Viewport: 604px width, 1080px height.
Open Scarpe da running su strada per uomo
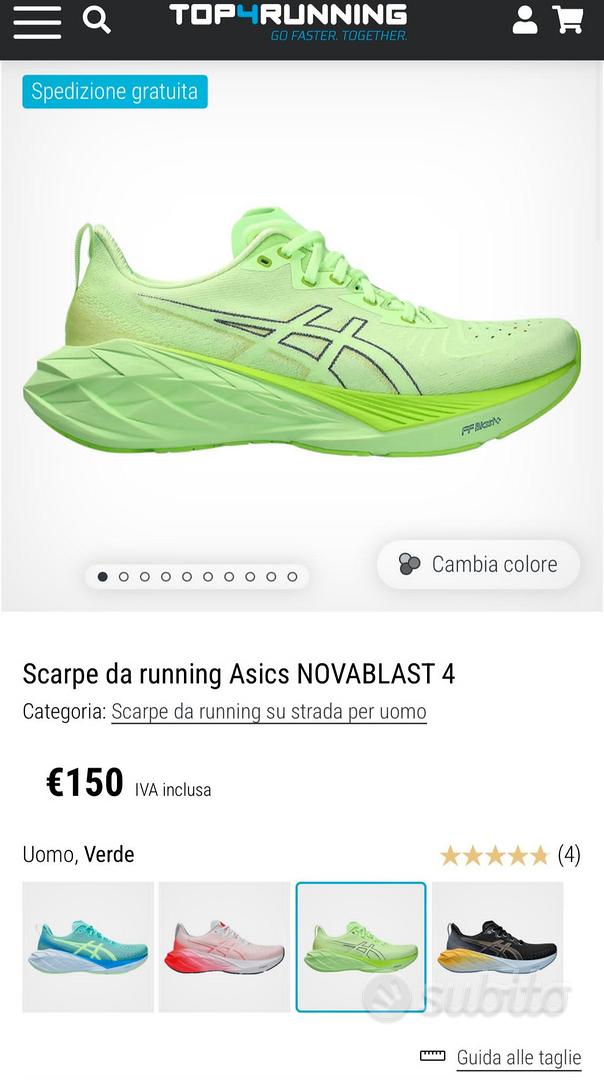(x=269, y=711)
